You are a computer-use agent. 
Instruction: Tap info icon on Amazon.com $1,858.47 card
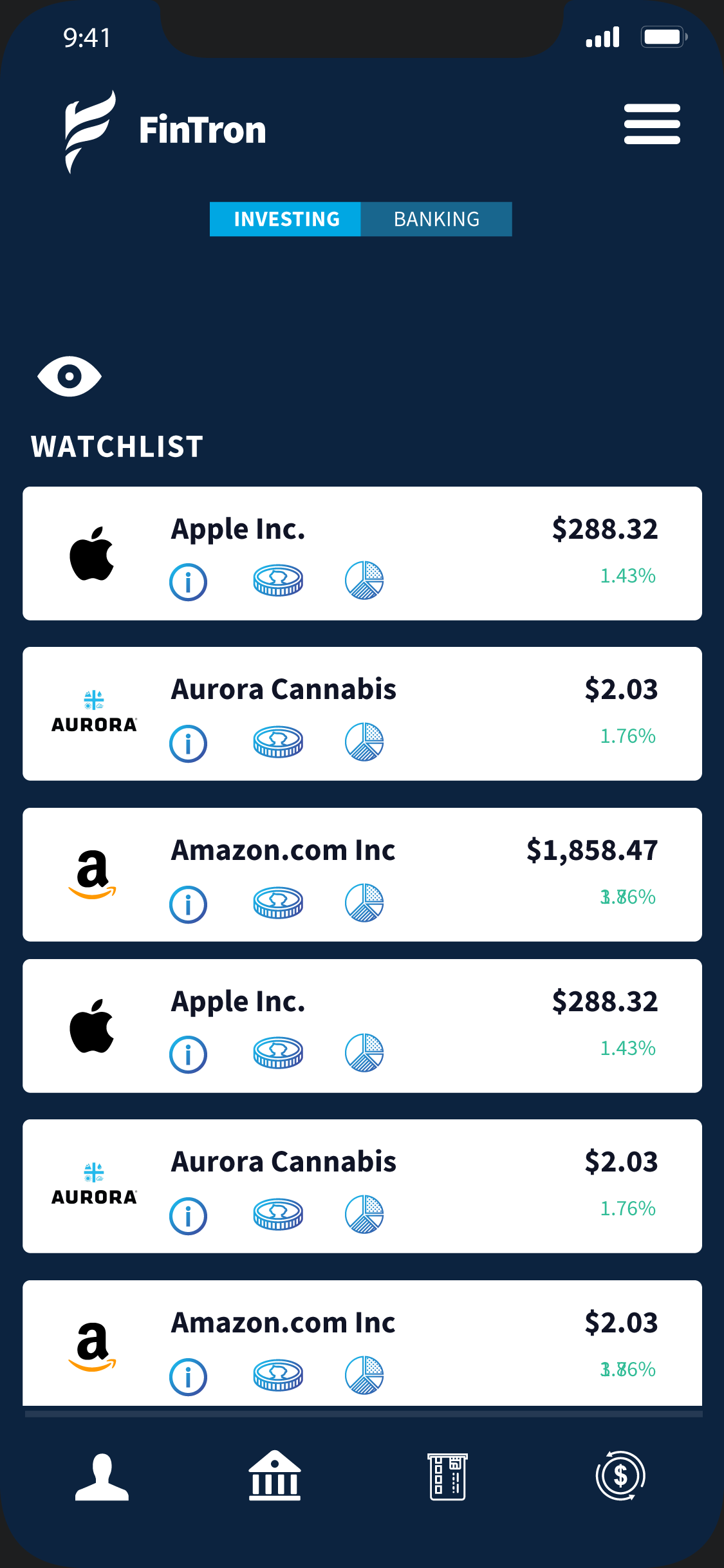coord(188,904)
